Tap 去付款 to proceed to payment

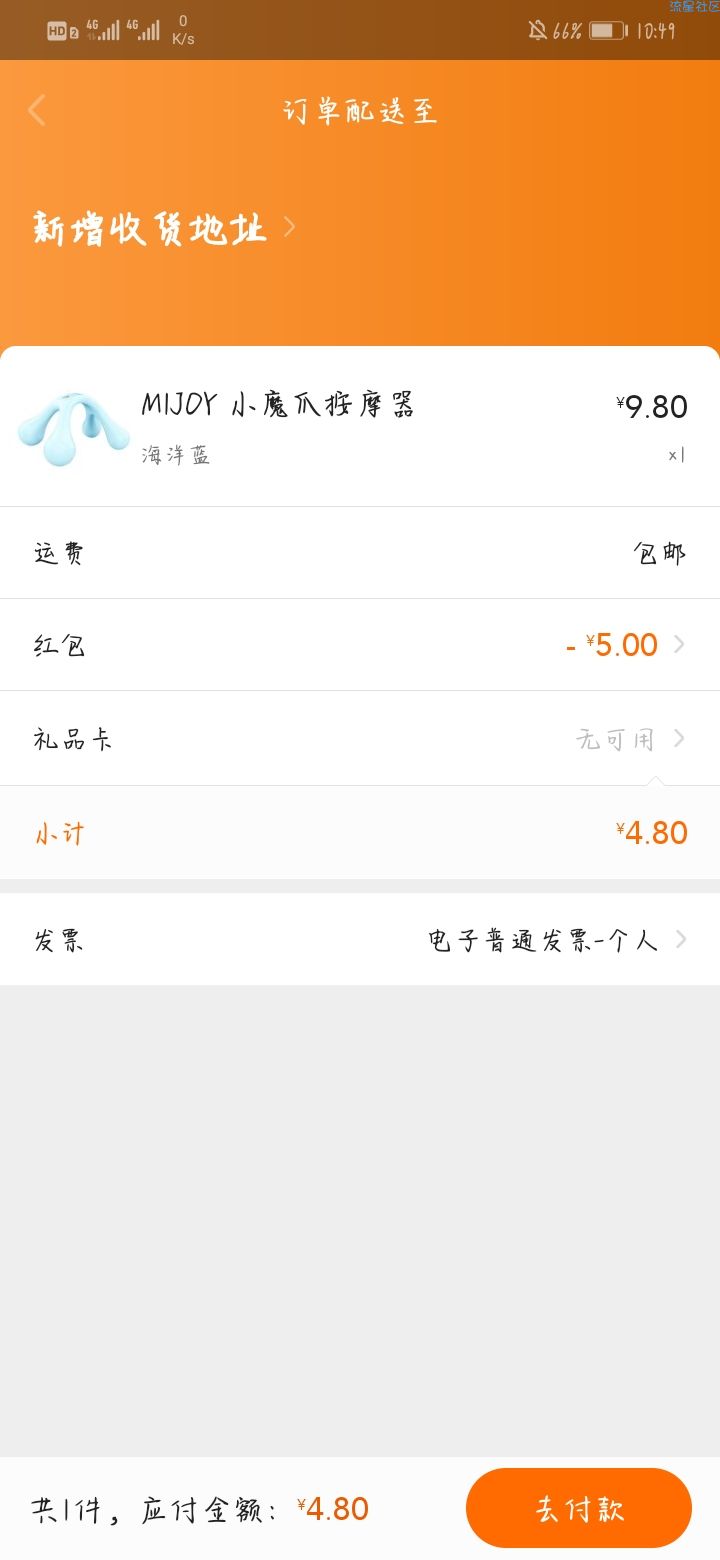tap(579, 1508)
